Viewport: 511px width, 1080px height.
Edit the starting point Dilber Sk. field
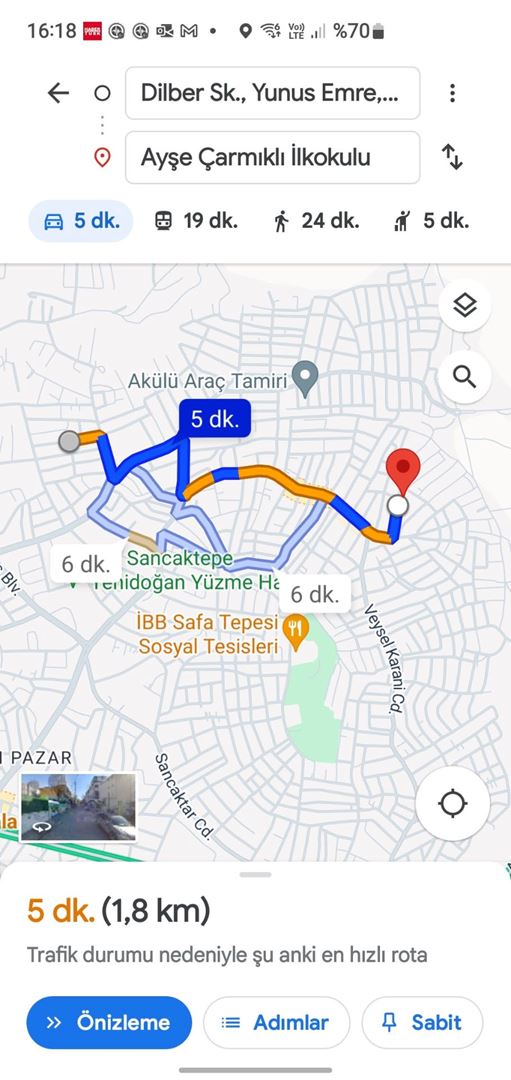273,93
